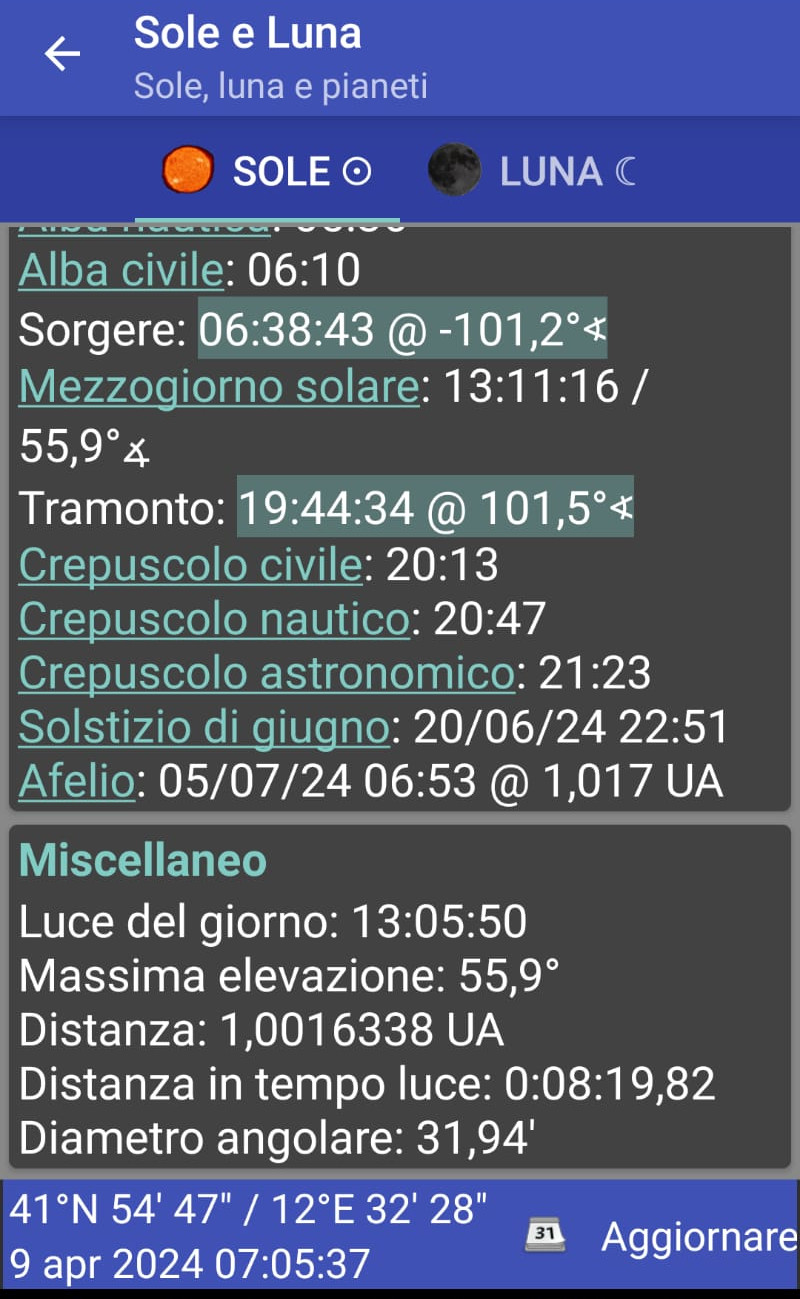Open the Mezzogiorno solare link

[219, 386]
